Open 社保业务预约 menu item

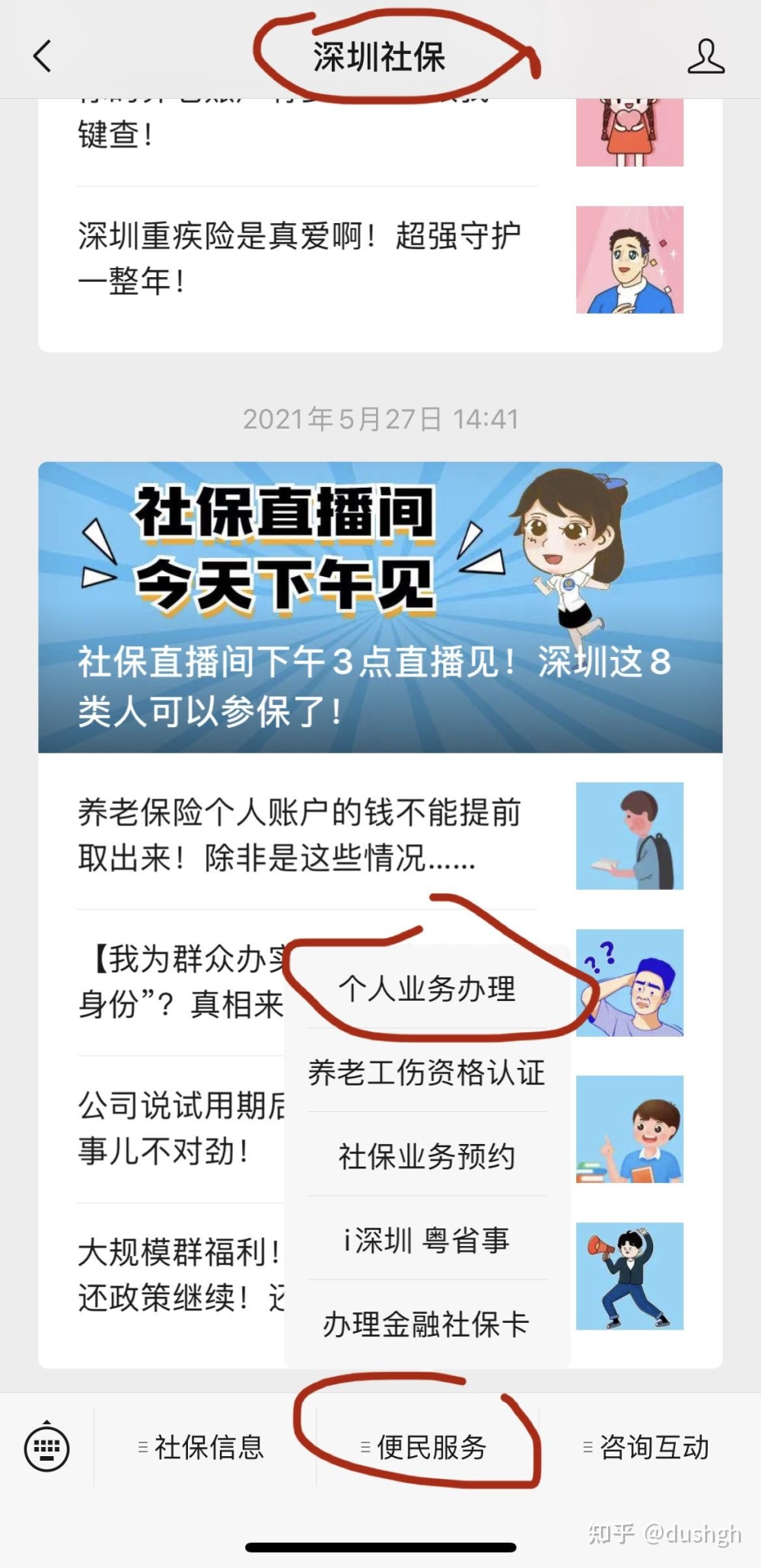coord(427,1156)
